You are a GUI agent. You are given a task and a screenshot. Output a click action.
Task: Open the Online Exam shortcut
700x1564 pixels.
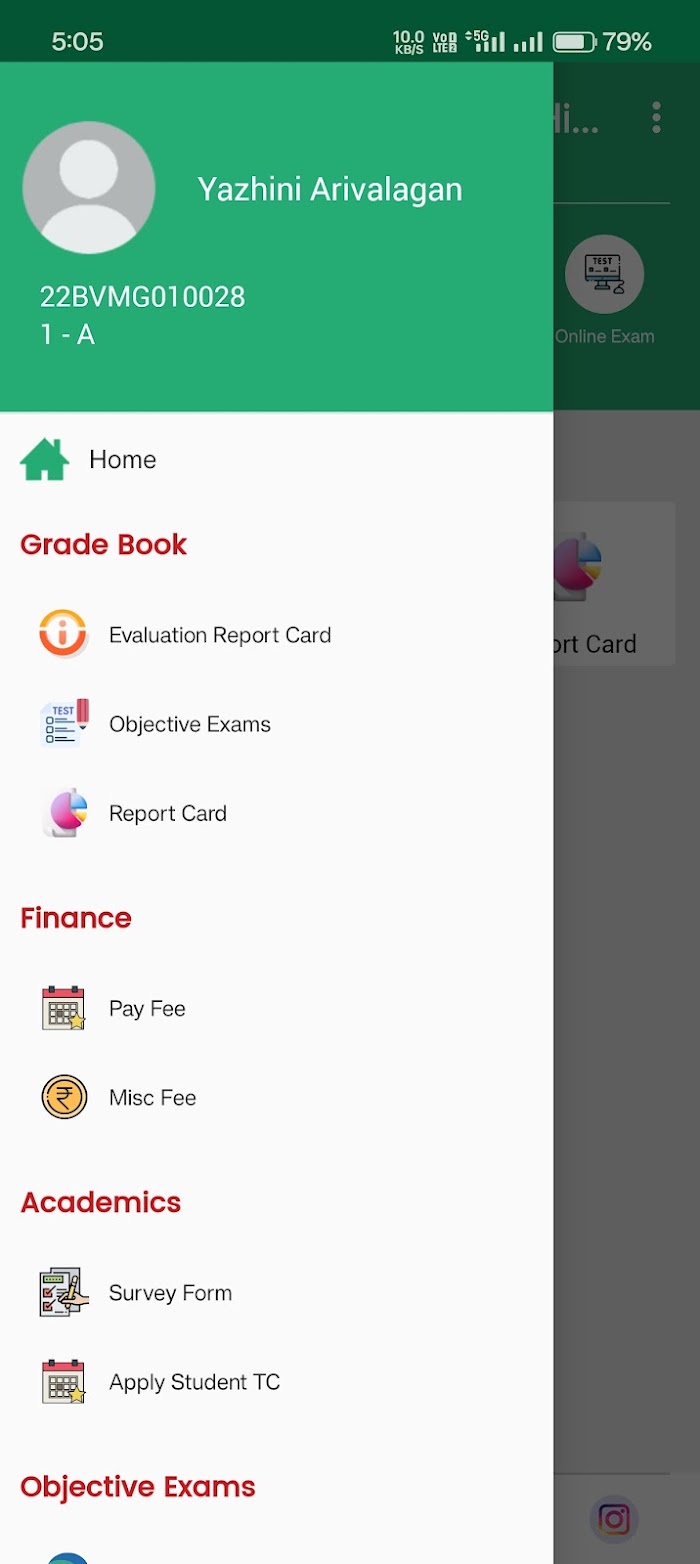pyautogui.click(x=605, y=291)
